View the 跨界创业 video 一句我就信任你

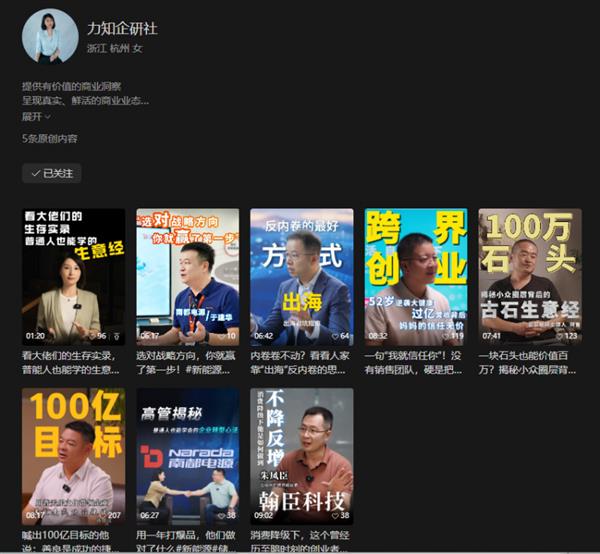click(x=415, y=277)
